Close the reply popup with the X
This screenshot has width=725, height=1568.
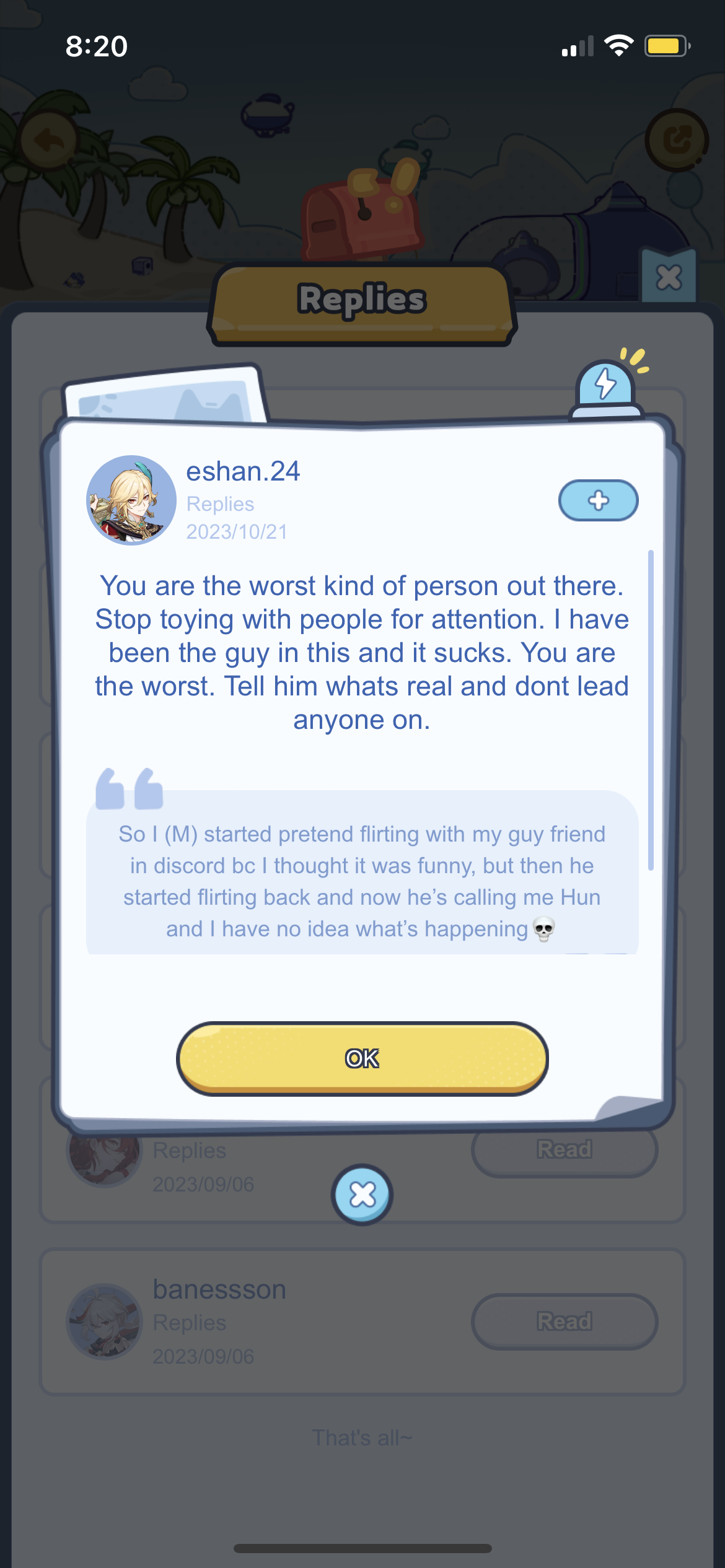coord(362,1195)
